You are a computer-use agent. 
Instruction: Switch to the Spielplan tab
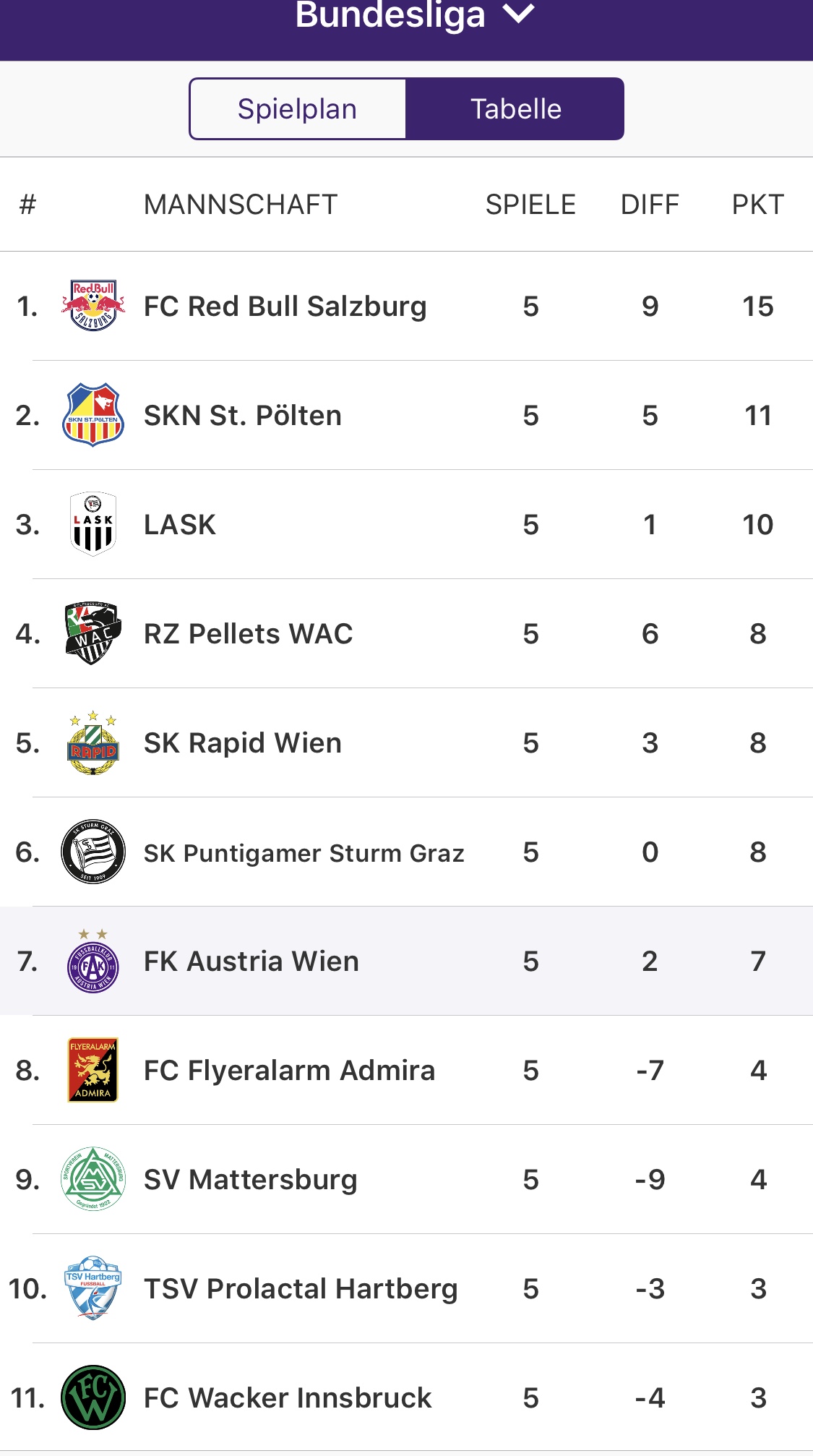[298, 108]
